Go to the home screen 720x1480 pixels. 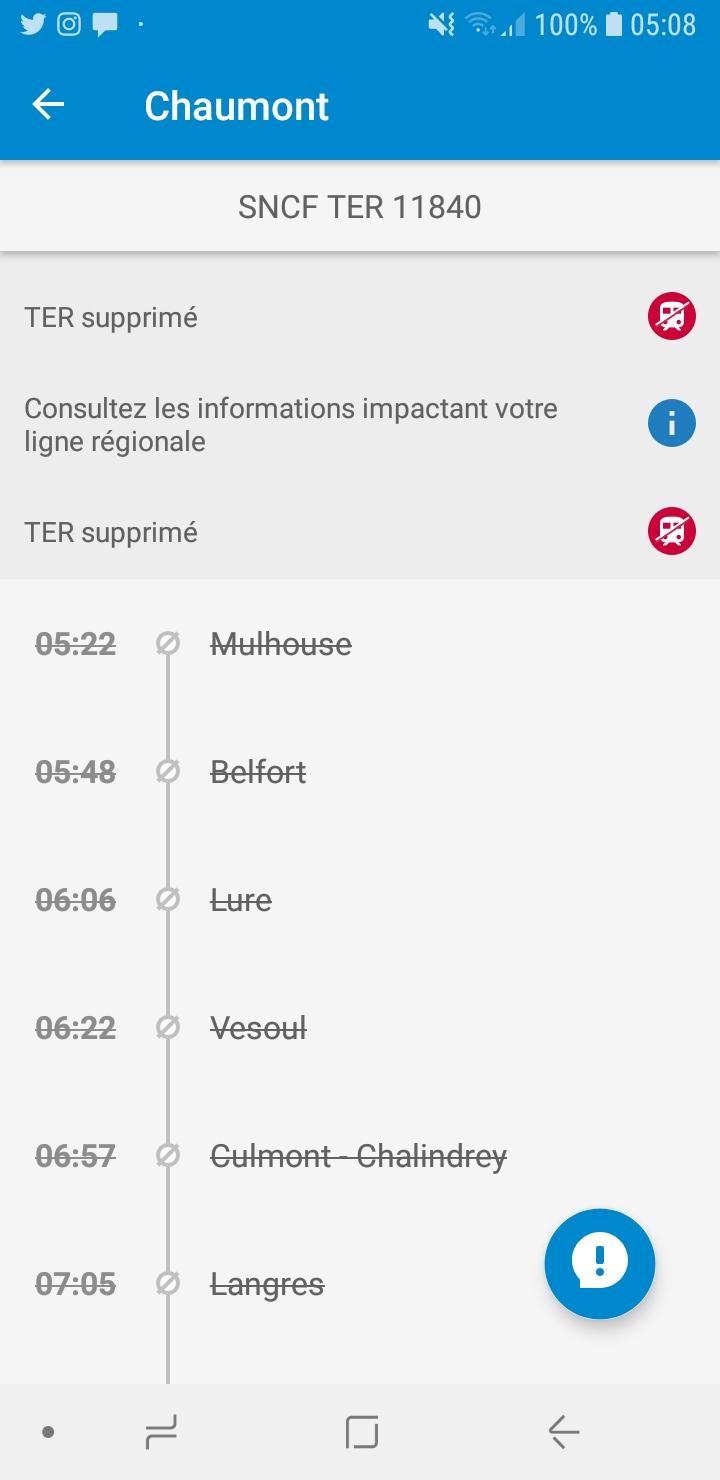click(x=361, y=1432)
